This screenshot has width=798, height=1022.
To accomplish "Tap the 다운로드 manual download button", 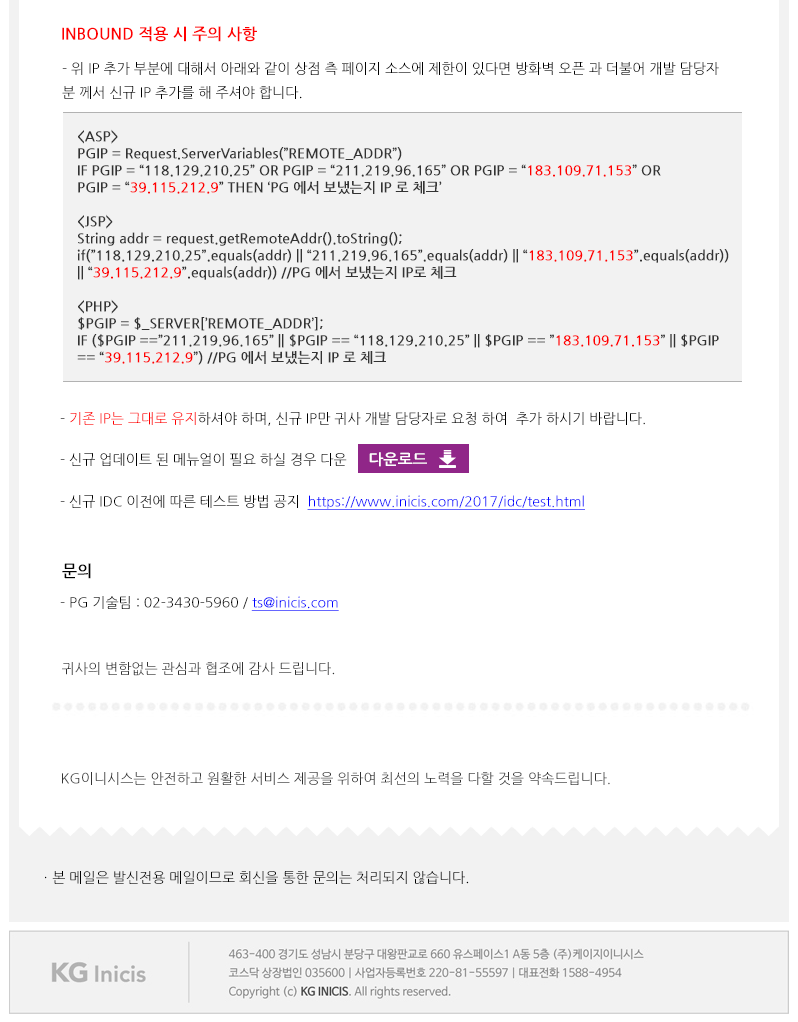I will tap(412, 459).
